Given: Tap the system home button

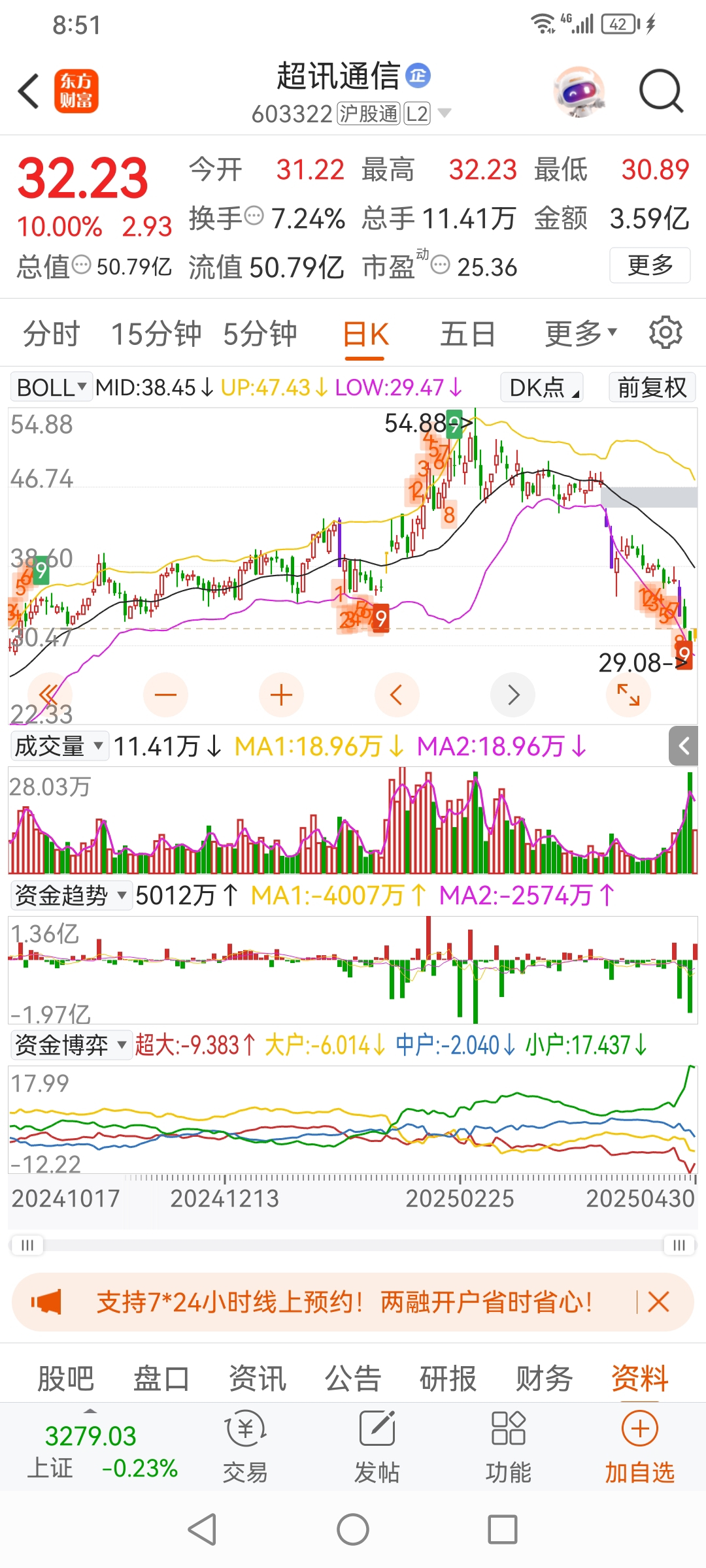Looking at the screenshot, I should coord(353,1529).
